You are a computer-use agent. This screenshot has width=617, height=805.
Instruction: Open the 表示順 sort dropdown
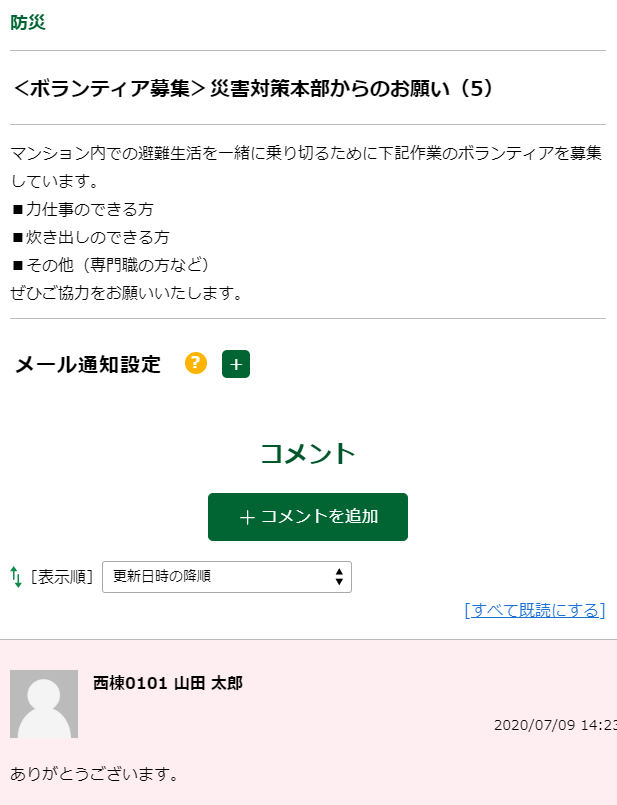pos(227,577)
